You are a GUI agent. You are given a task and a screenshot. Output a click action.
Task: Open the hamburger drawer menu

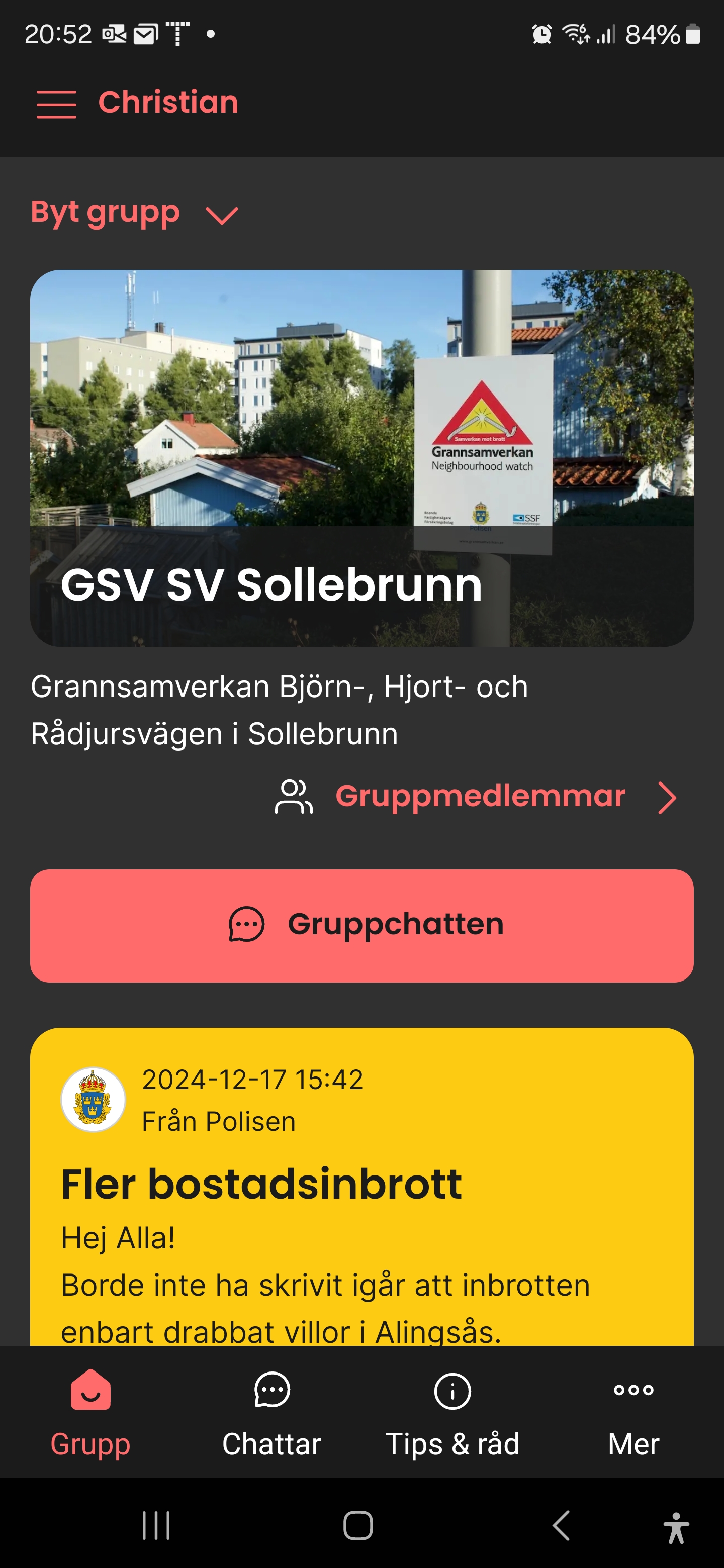(56, 104)
